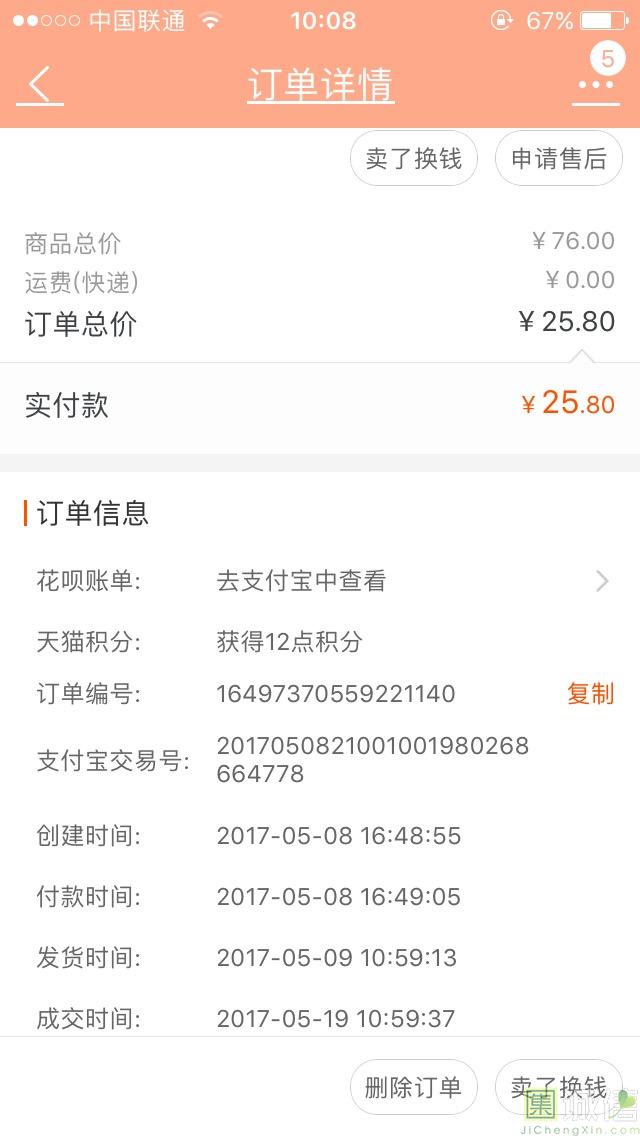Apply for after-sales via 申请售后
This screenshot has width=640, height=1136.
559,159
